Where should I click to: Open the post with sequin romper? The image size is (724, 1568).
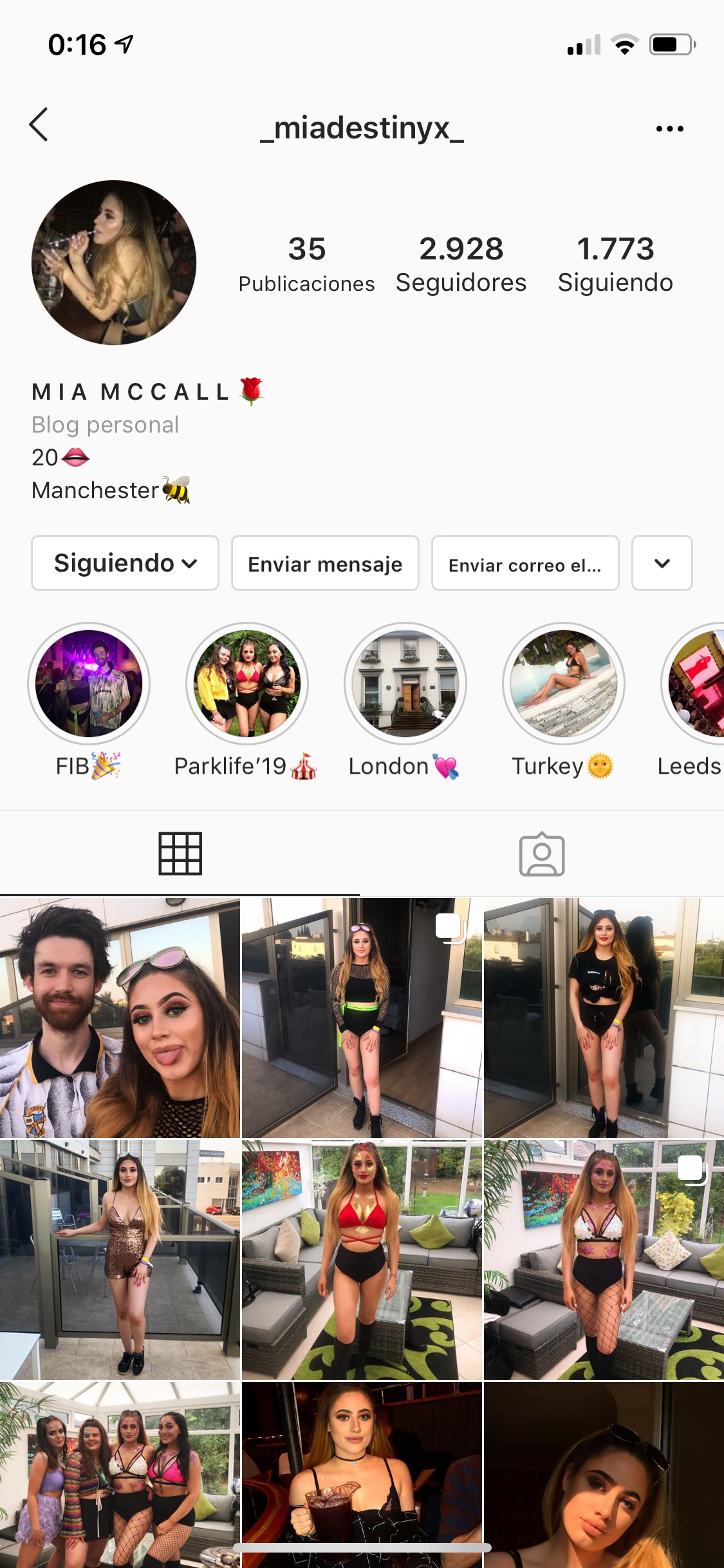point(120,1259)
